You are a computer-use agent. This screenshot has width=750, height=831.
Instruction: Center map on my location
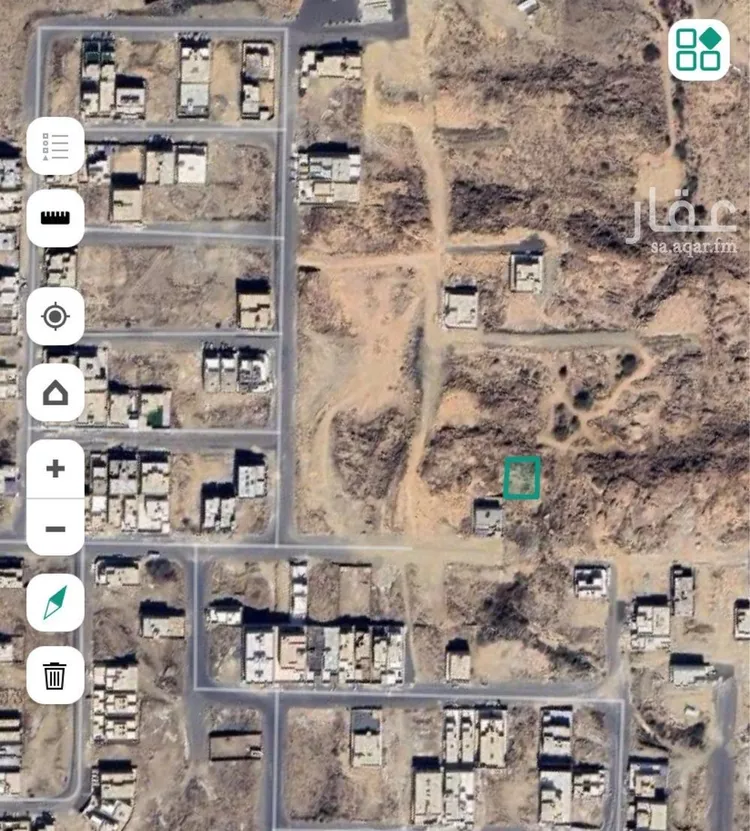55,317
